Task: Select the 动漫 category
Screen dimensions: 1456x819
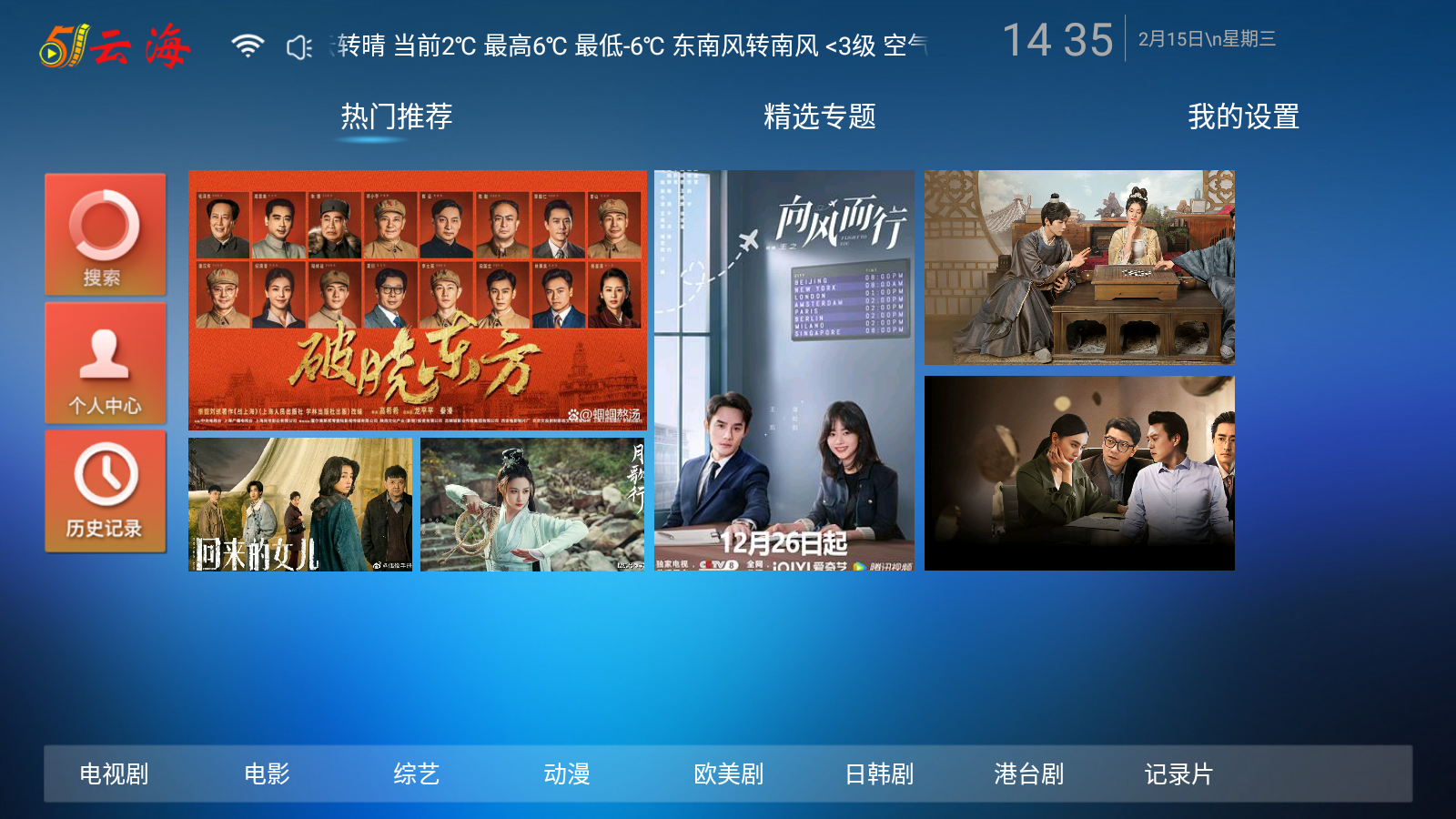Action: [x=567, y=774]
